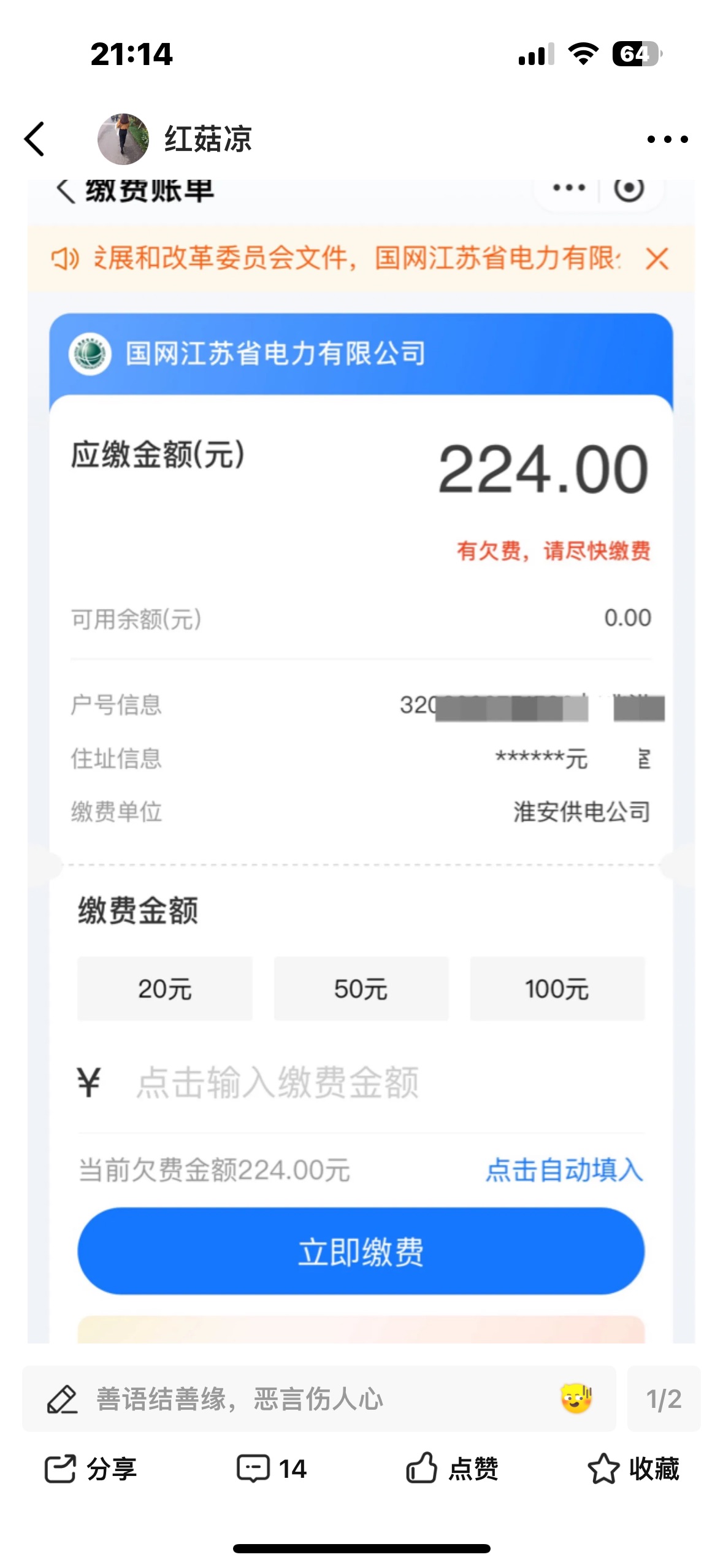This screenshot has height=1568, width=723.
Task: Open the emoji picker in comment box
Action: pyautogui.click(x=576, y=1399)
